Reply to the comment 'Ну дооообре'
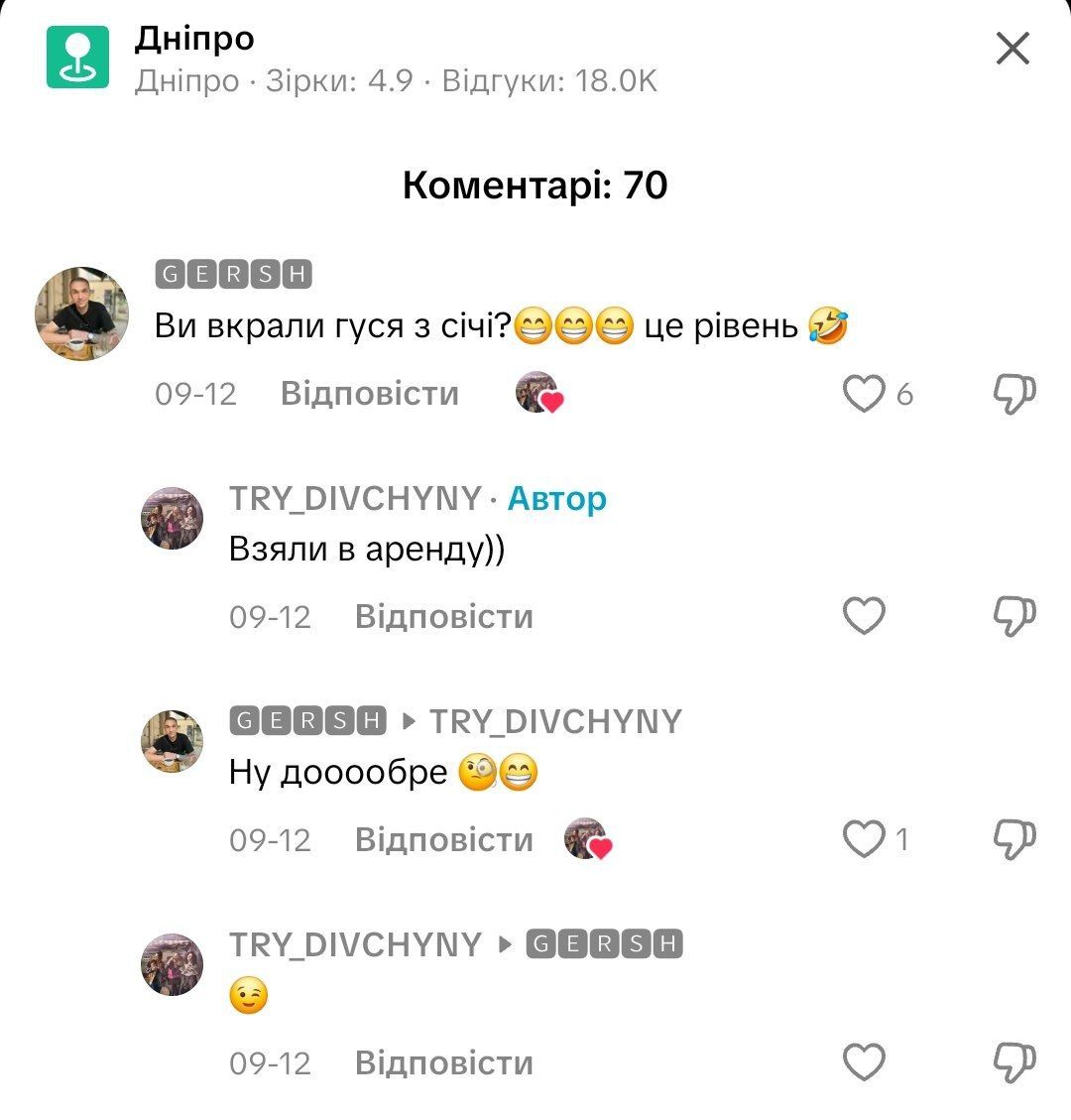 [x=443, y=840]
